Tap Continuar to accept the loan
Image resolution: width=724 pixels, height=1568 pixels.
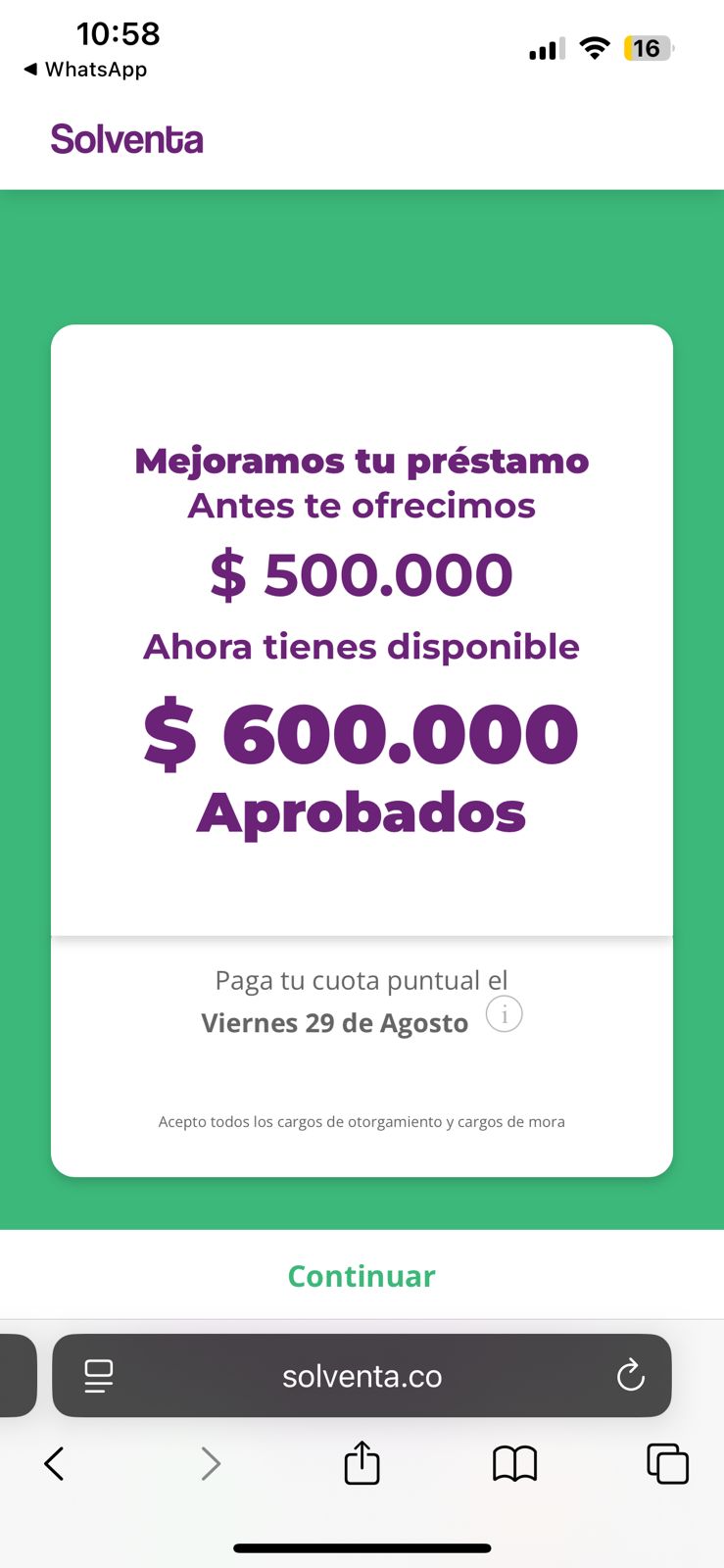362,1276
